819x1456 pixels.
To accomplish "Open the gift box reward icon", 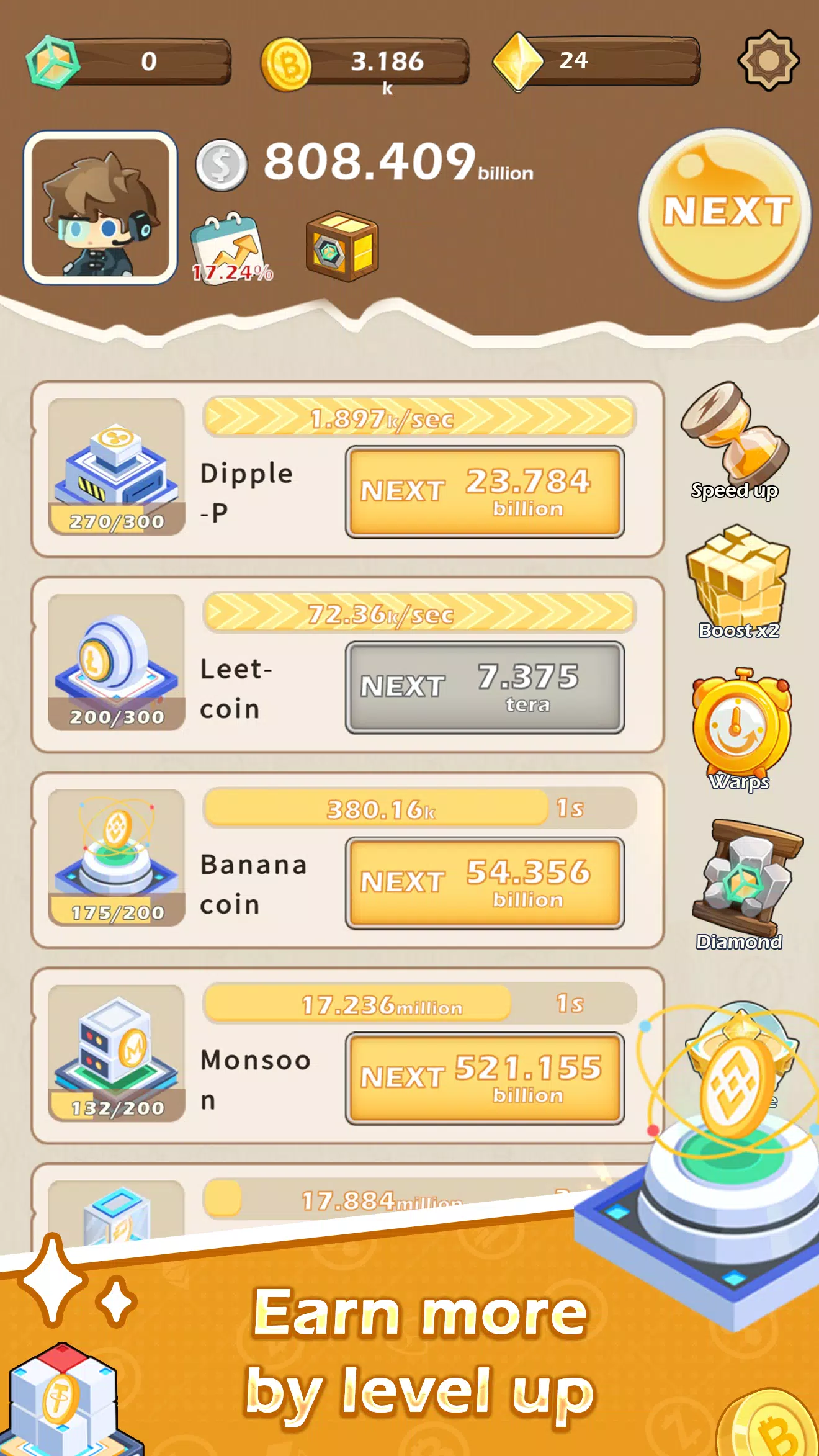I will click(x=340, y=246).
